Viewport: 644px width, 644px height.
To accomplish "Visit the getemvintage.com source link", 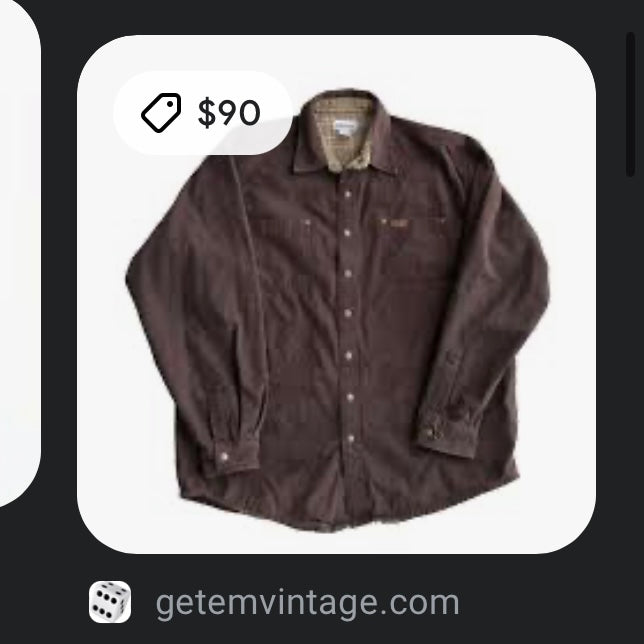I will [307, 603].
